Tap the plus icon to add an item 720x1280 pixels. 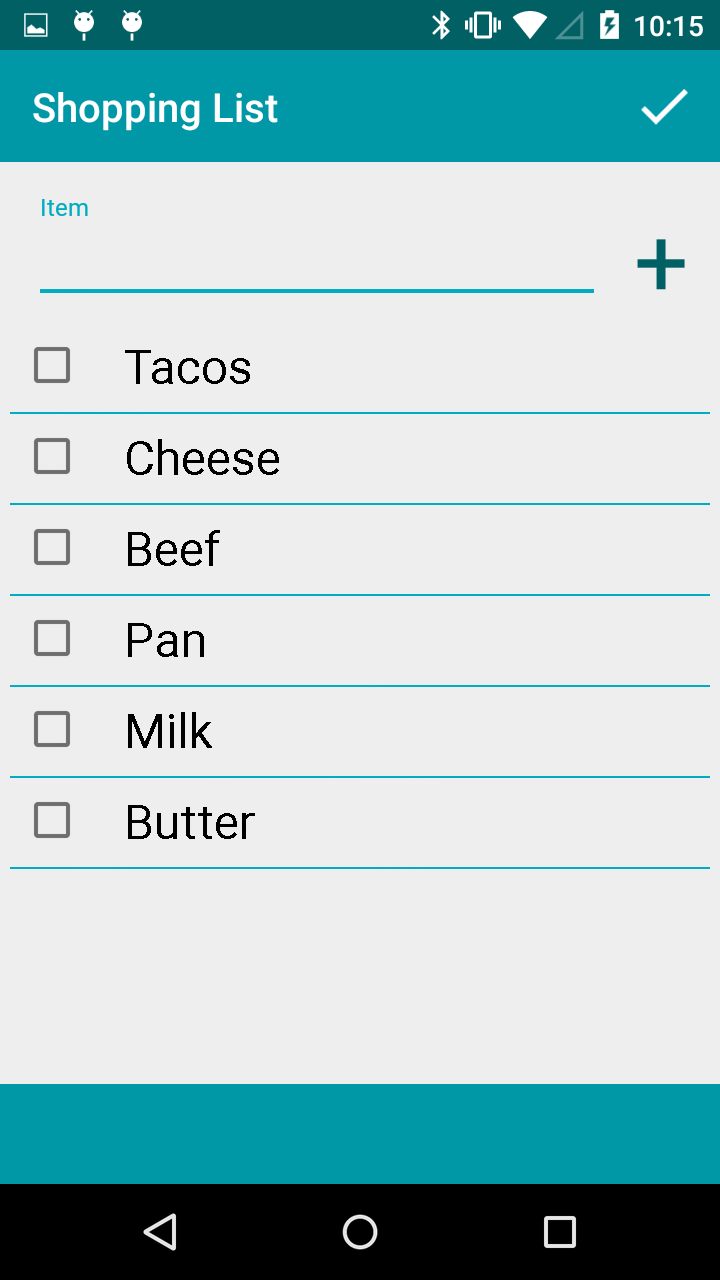coord(660,263)
